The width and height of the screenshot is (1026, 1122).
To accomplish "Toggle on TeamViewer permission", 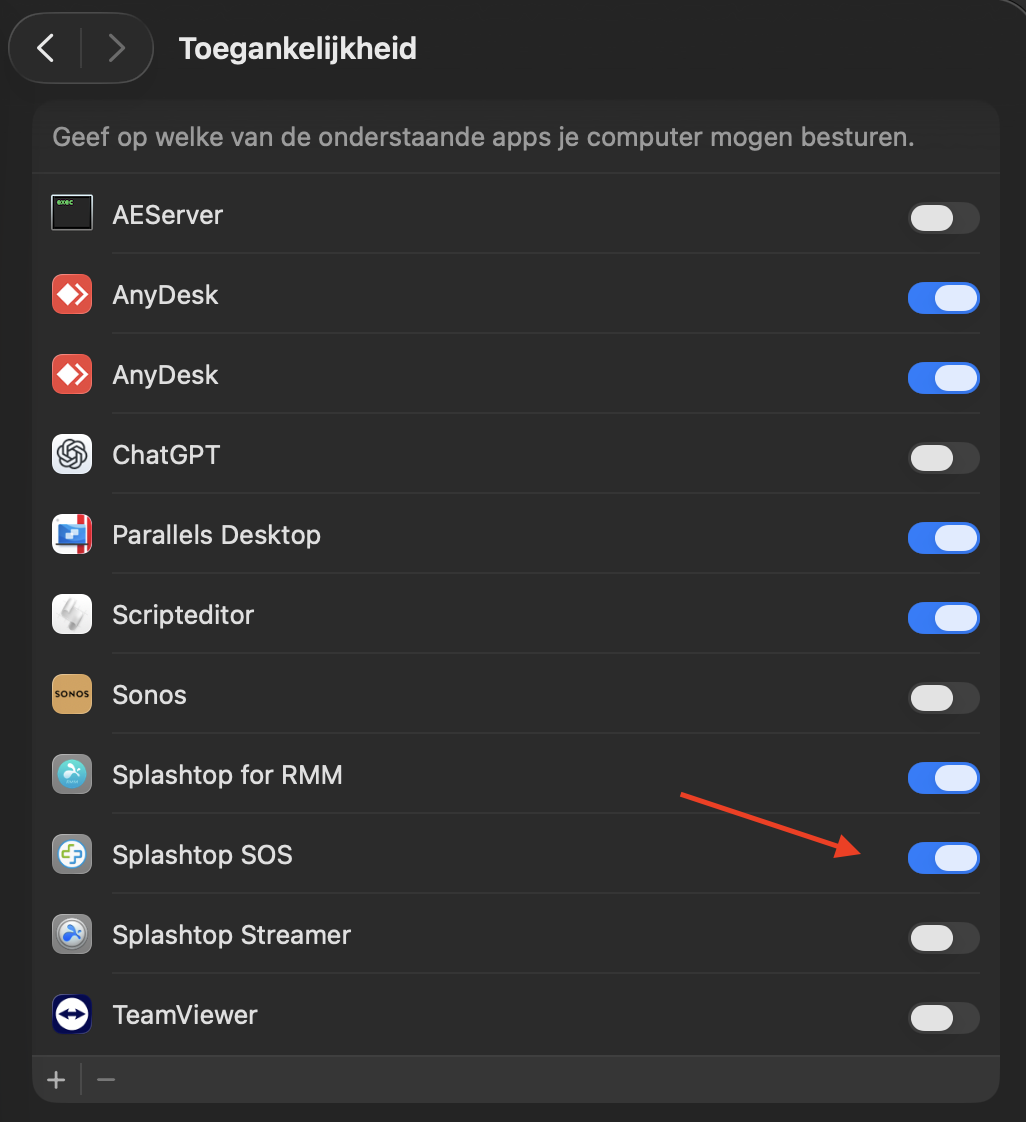I will pyautogui.click(x=943, y=1018).
